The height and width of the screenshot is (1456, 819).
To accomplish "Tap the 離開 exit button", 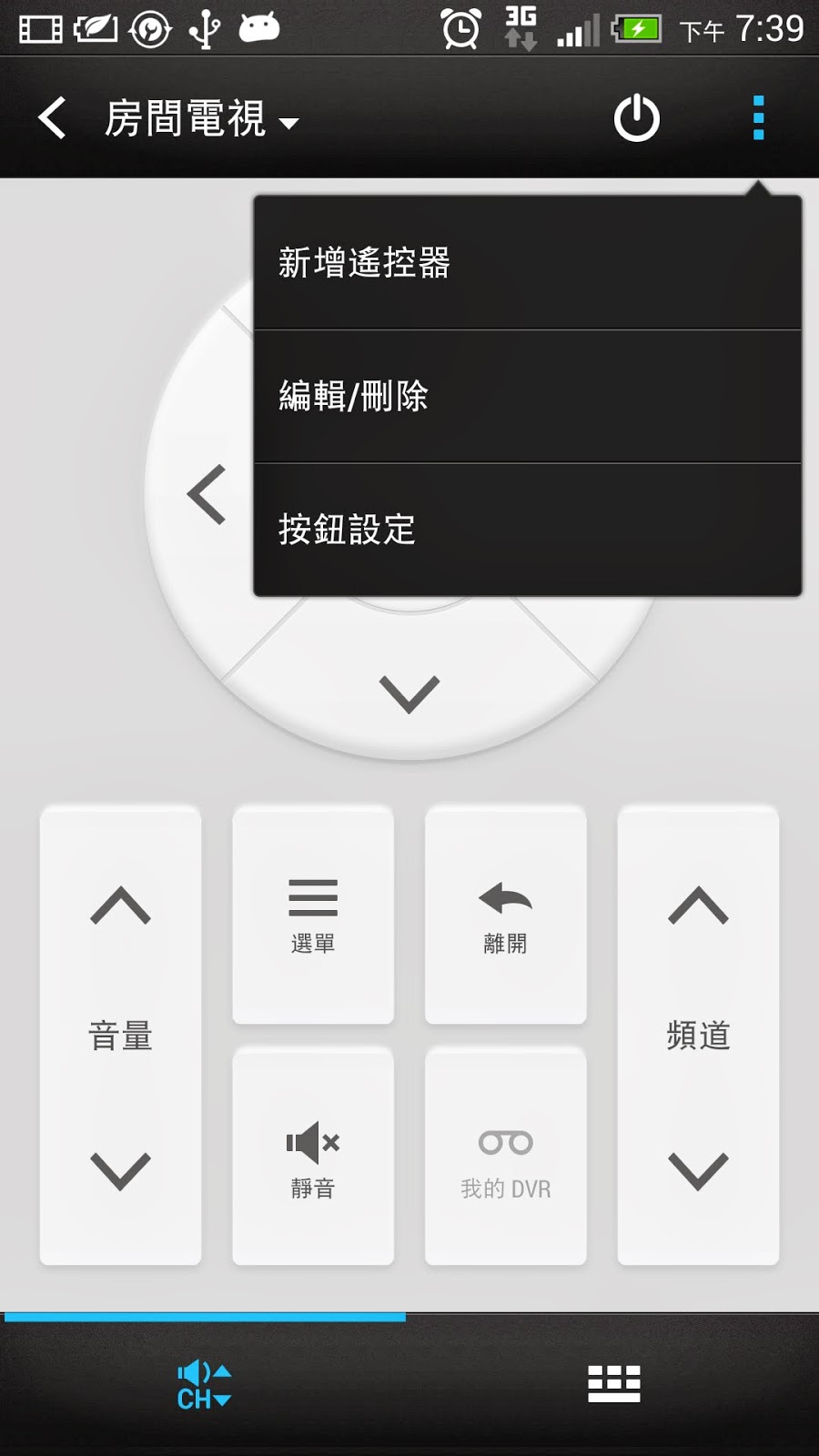I will pyautogui.click(x=505, y=915).
